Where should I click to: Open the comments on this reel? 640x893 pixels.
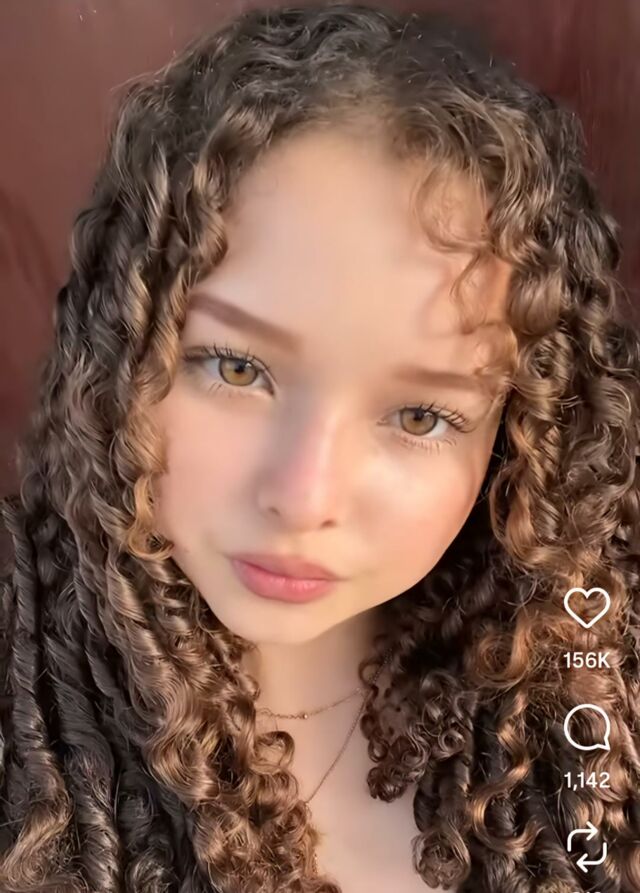click(586, 727)
